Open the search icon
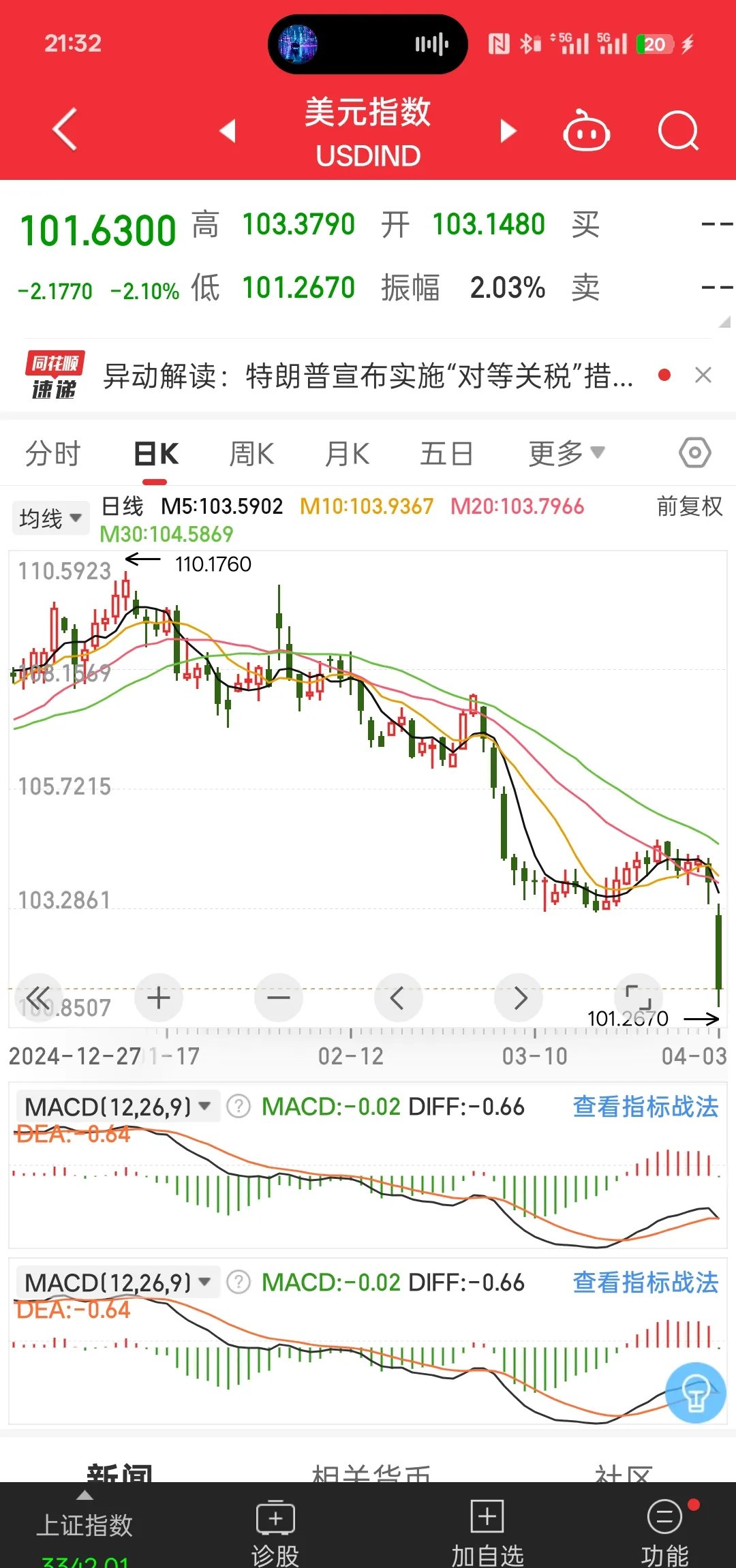This screenshot has height=1568, width=736. (679, 131)
